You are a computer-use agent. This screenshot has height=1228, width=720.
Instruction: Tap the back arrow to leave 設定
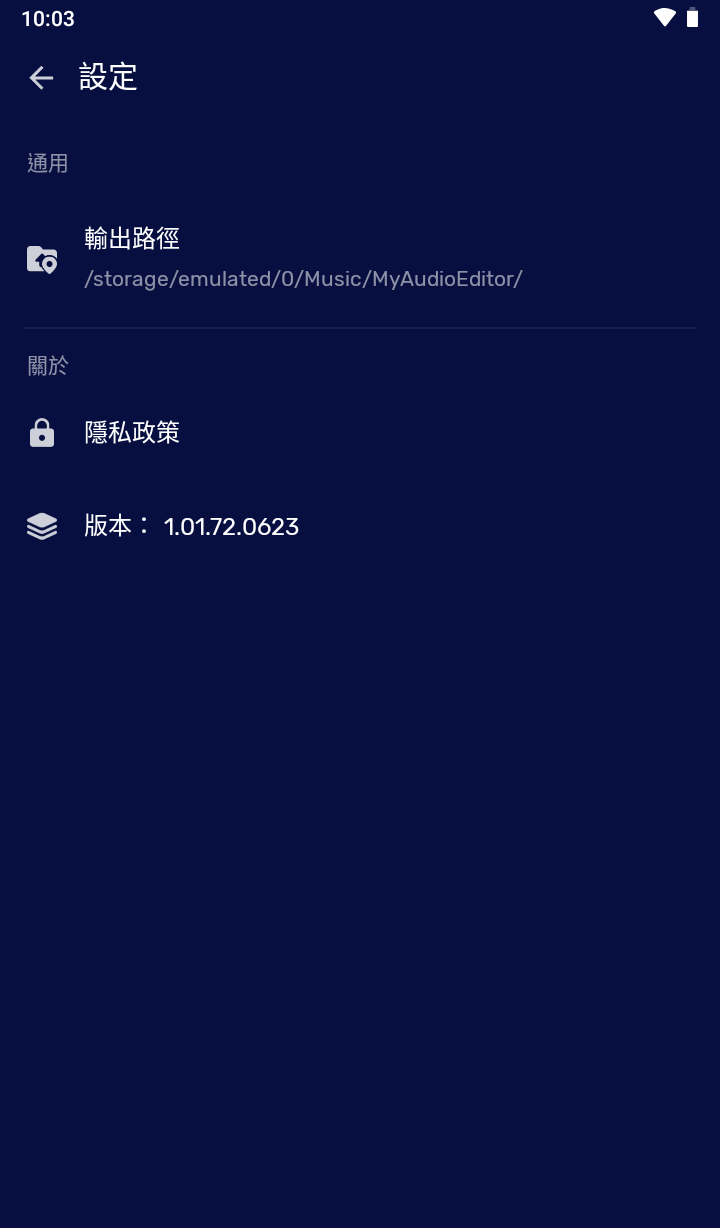coord(41,77)
